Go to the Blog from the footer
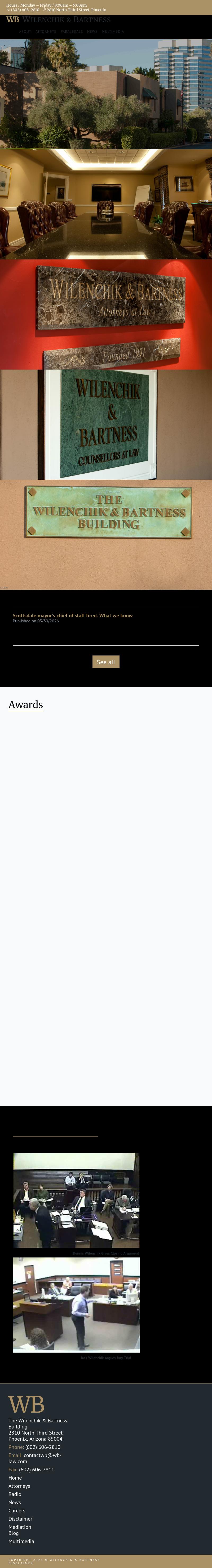 pyautogui.click(x=14, y=1533)
